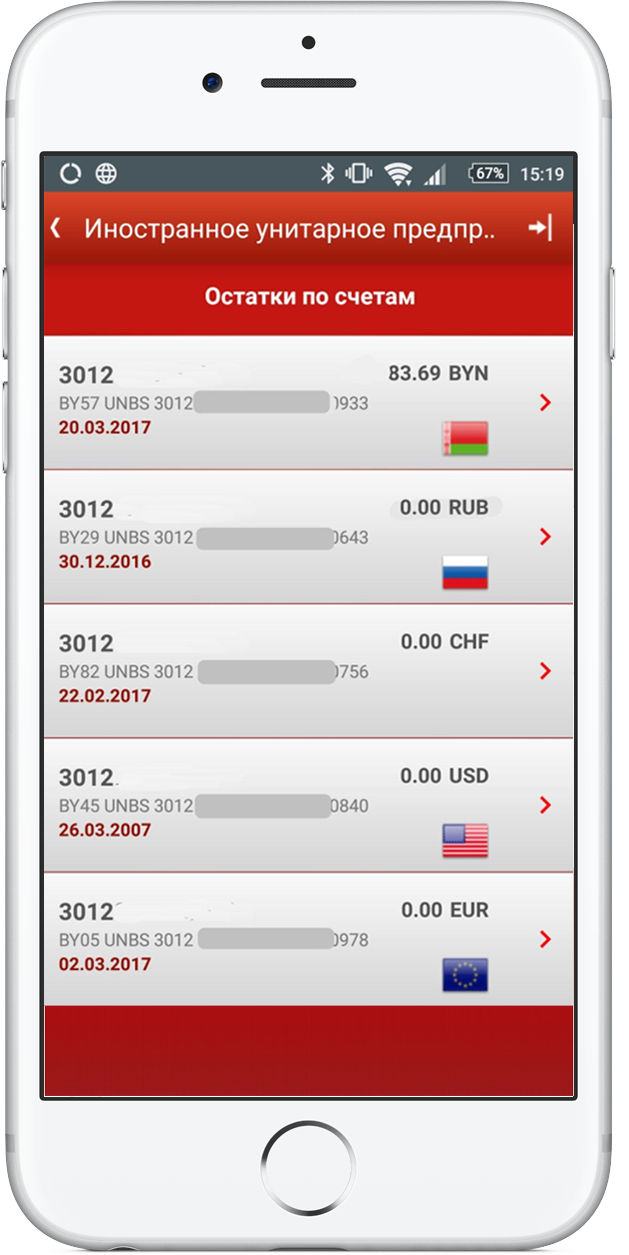629x1255 pixels.
Task: Open the BYN account with 83.69 balance
Action: point(309,403)
